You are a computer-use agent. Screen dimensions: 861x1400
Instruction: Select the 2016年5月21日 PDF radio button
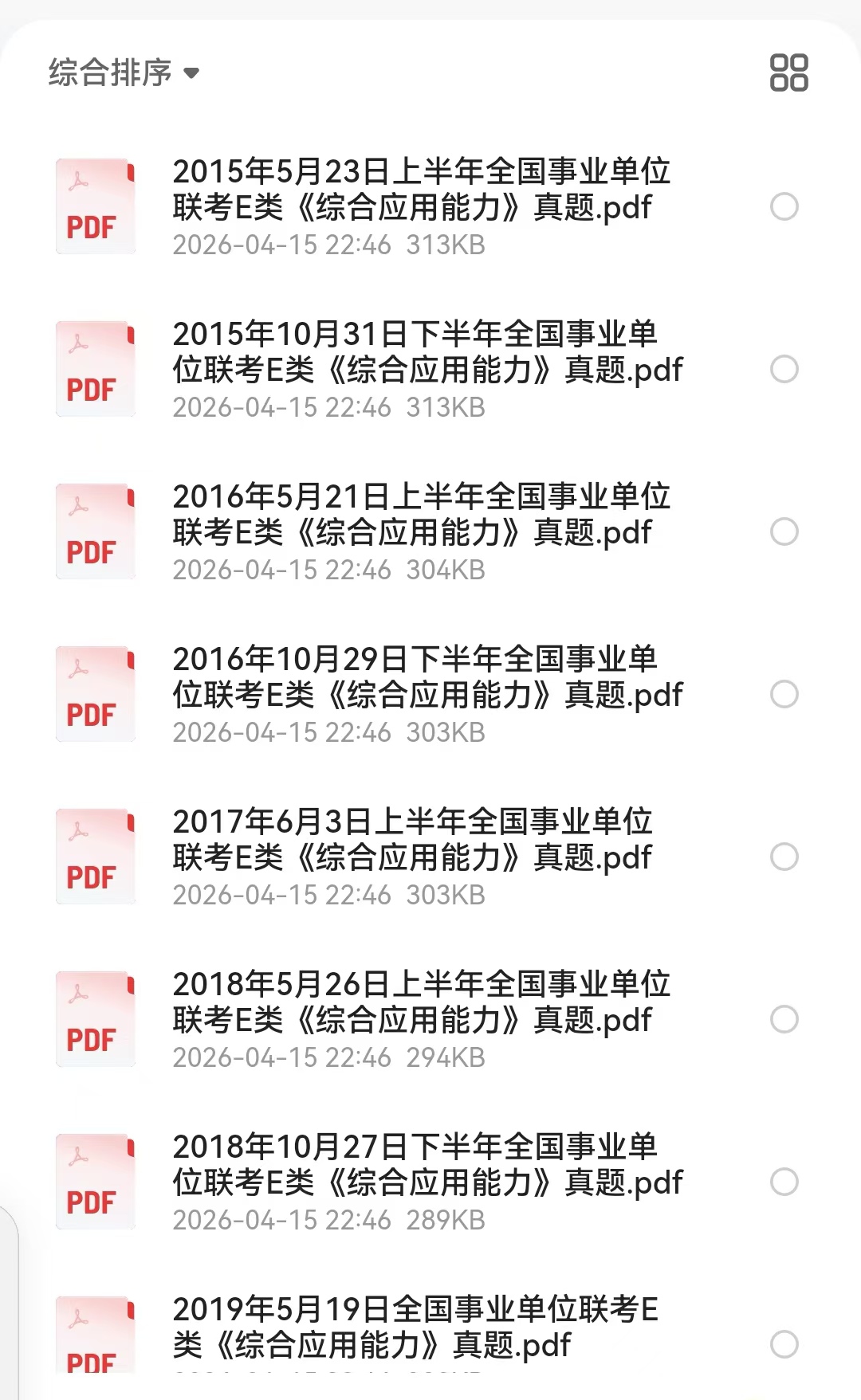coord(784,532)
